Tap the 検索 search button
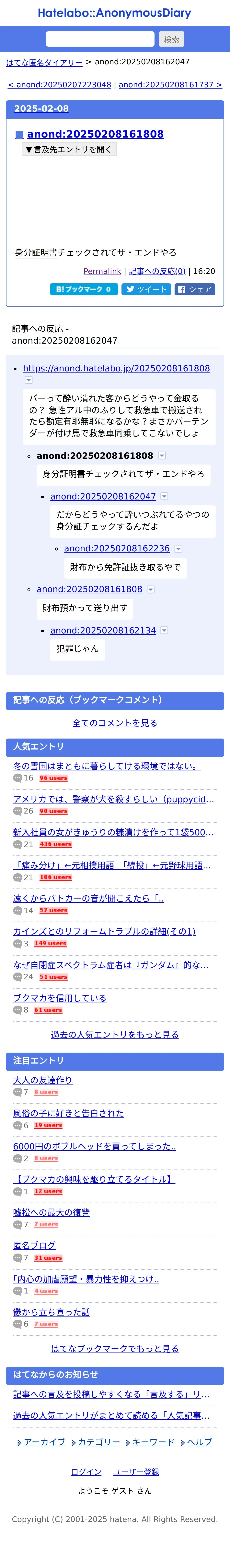Viewport: 230px width, 1568px height. [172, 39]
